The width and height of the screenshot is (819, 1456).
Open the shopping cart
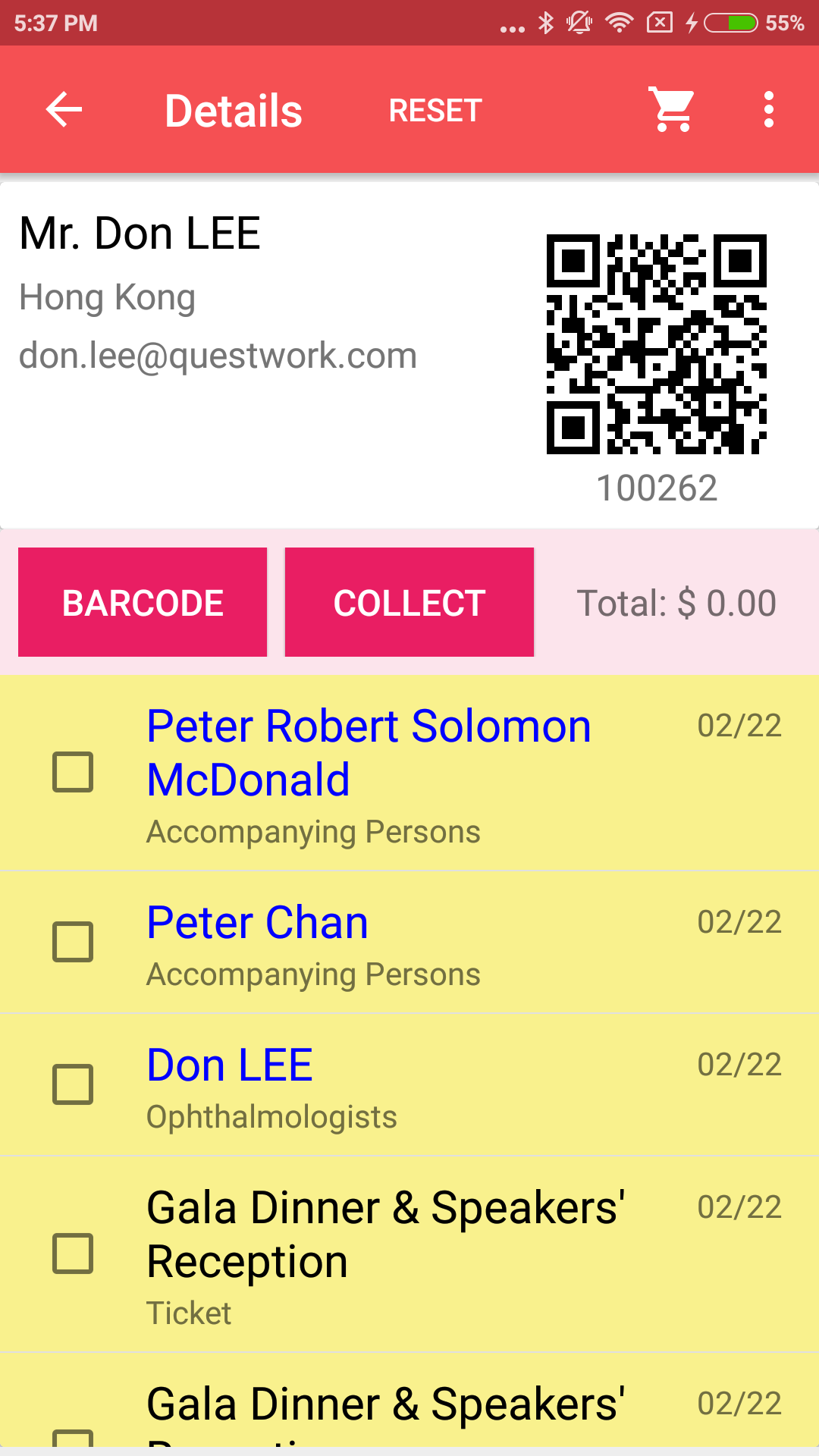pyautogui.click(x=673, y=110)
